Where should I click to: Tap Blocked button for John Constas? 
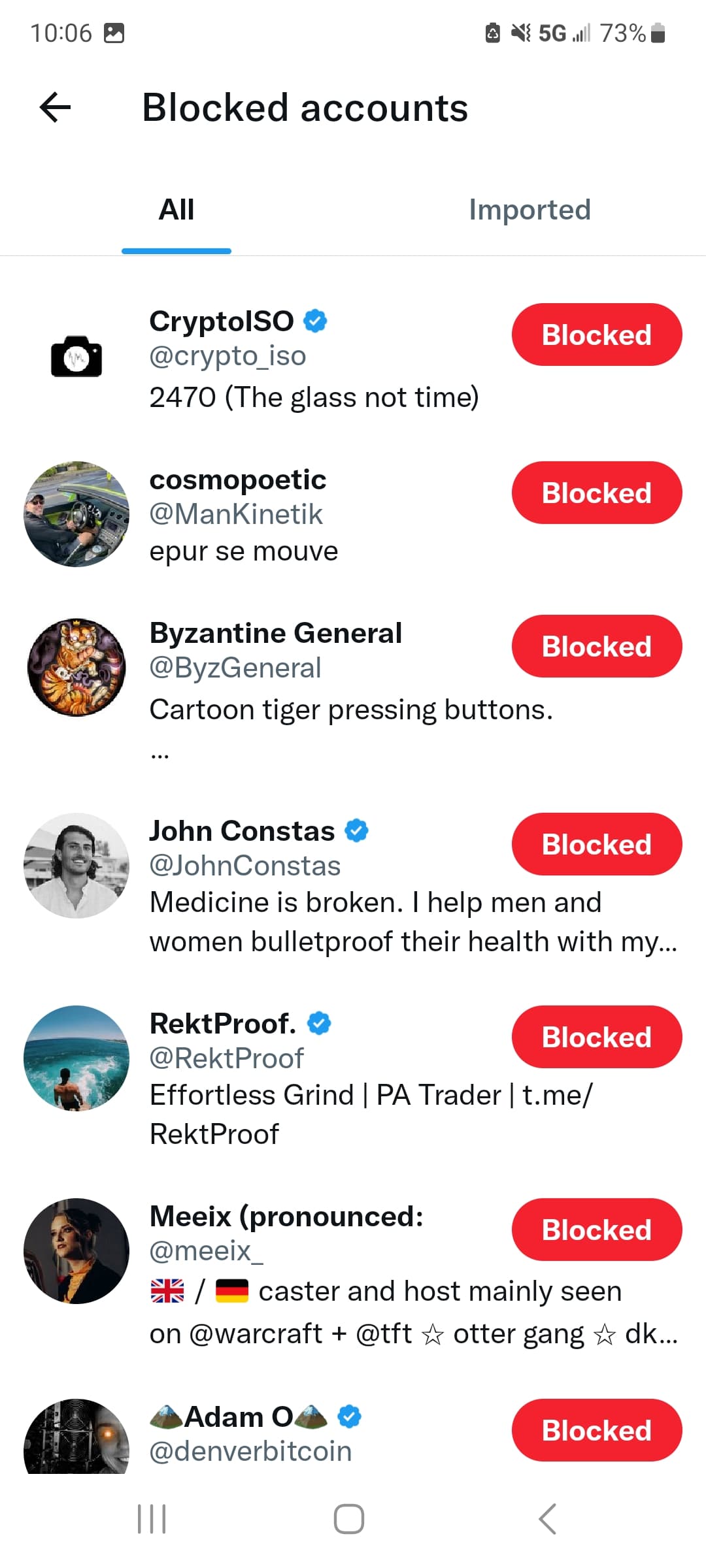coord(597,844)
